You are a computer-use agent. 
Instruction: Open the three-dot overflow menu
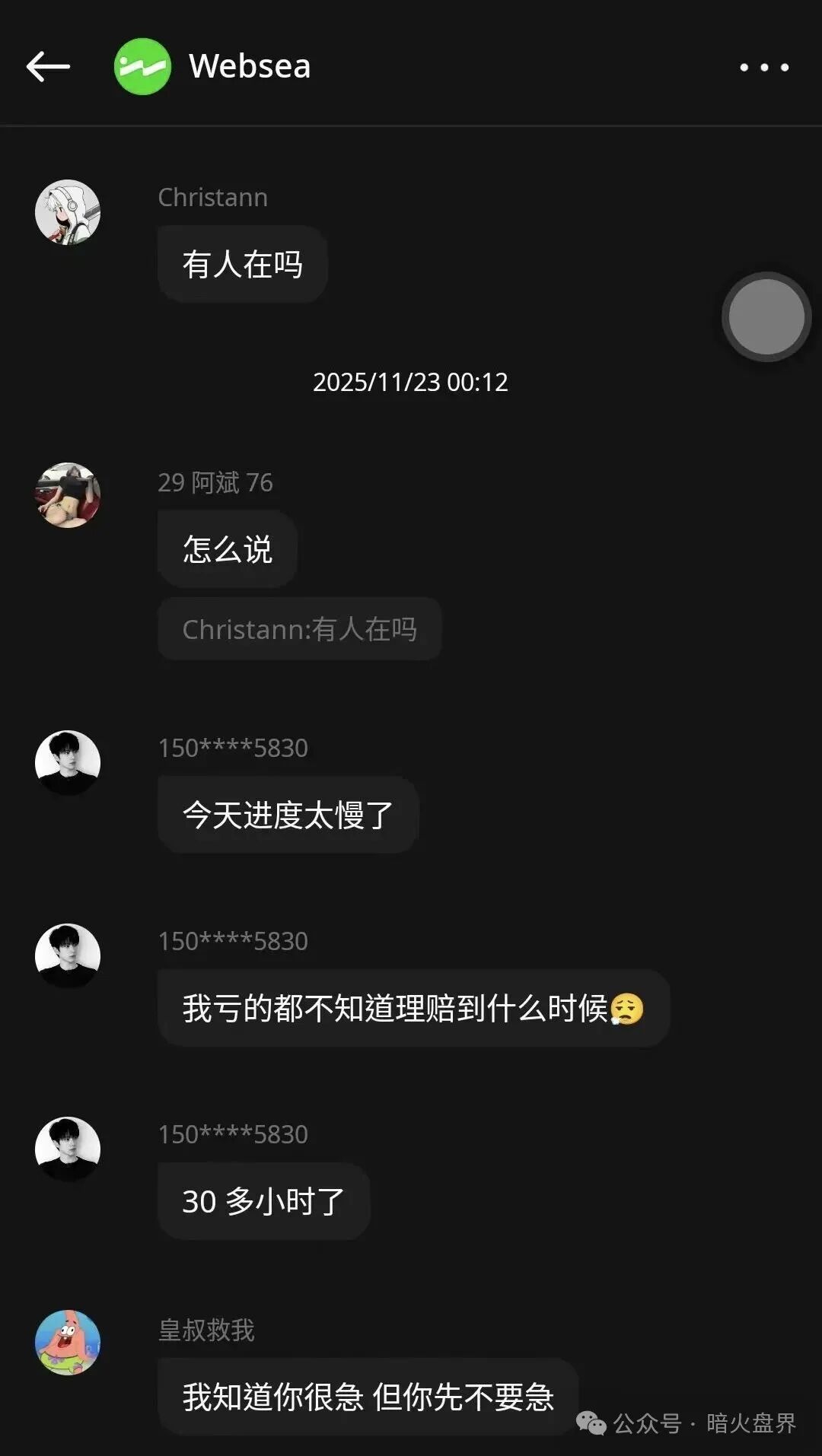(763, 67)
